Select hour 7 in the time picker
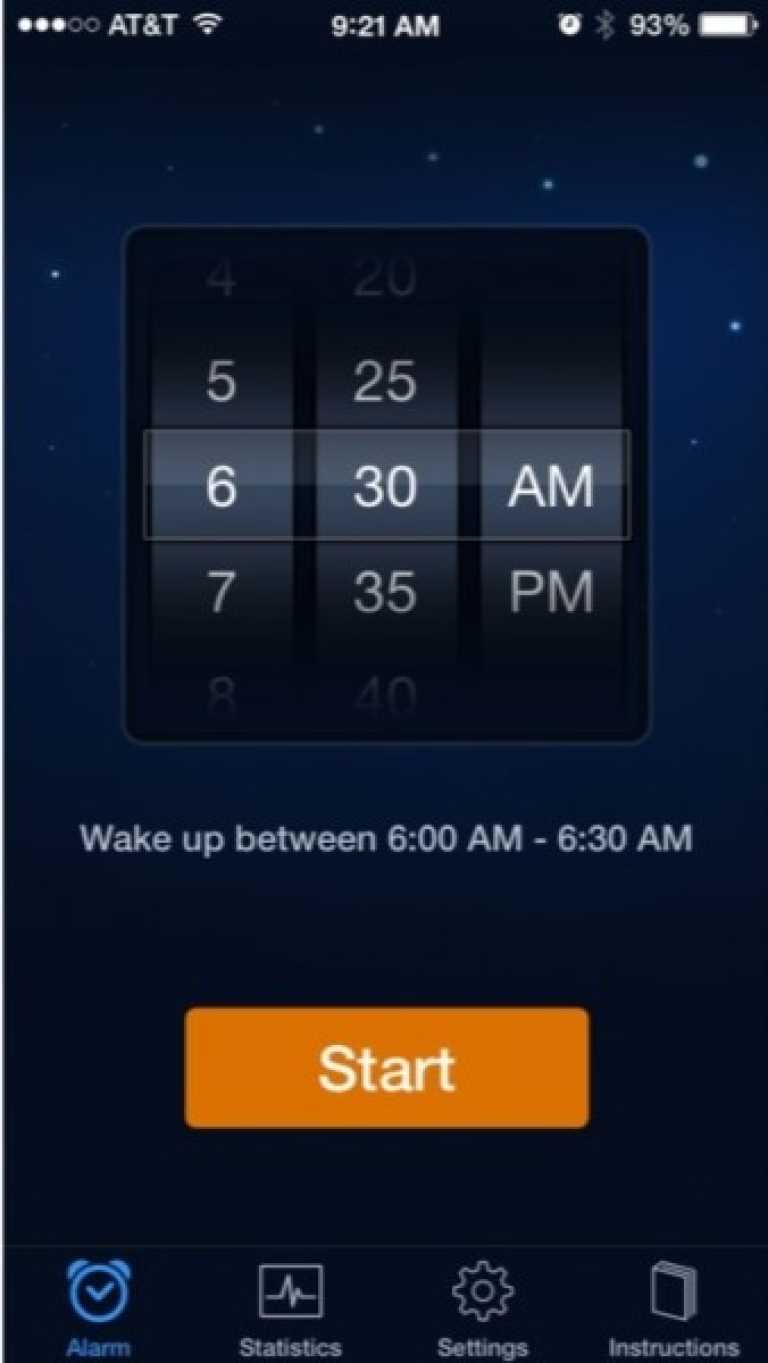 (221, 592)
